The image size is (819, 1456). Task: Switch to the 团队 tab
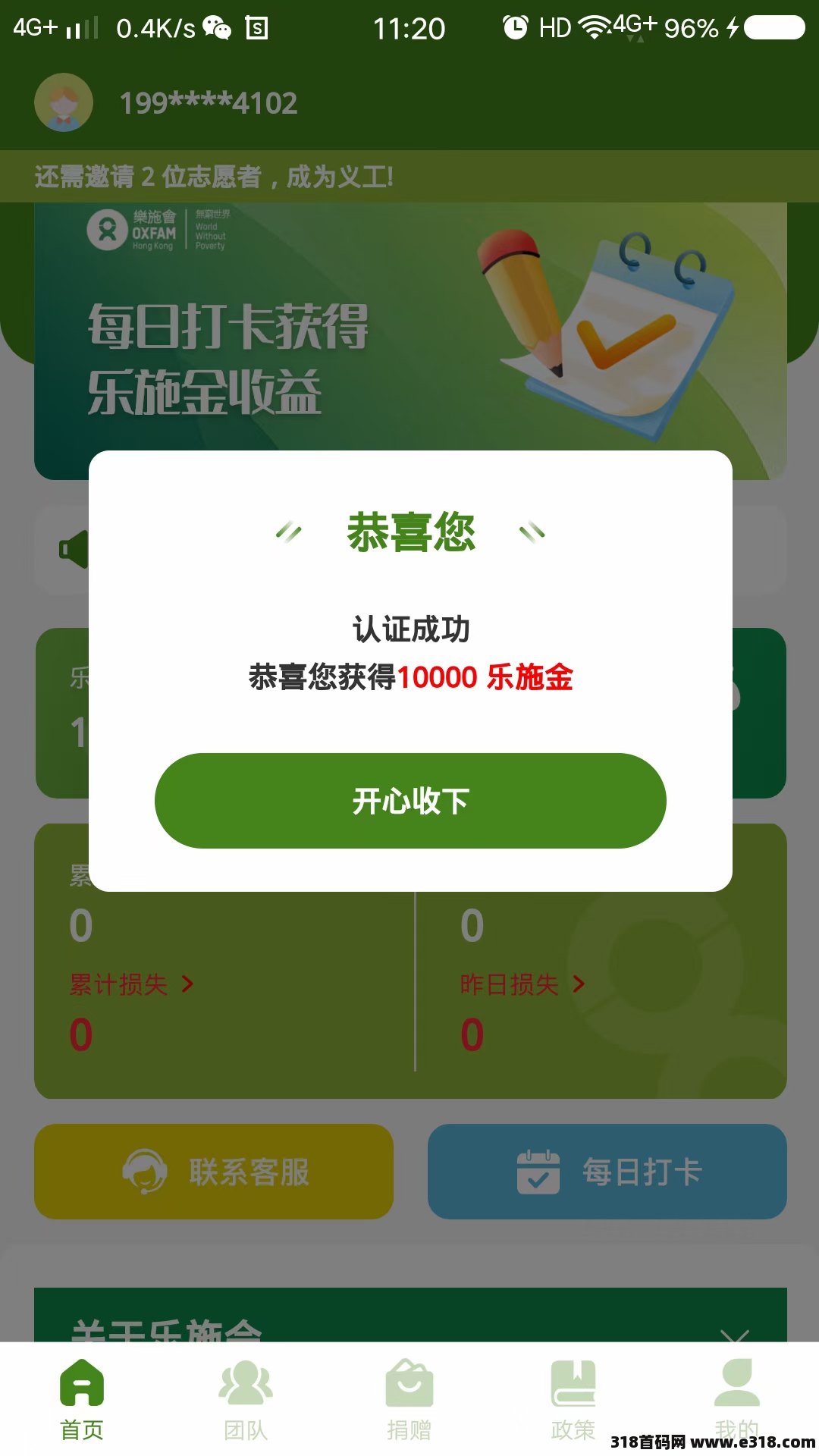pyautogui.click(x=245, y=1399)
